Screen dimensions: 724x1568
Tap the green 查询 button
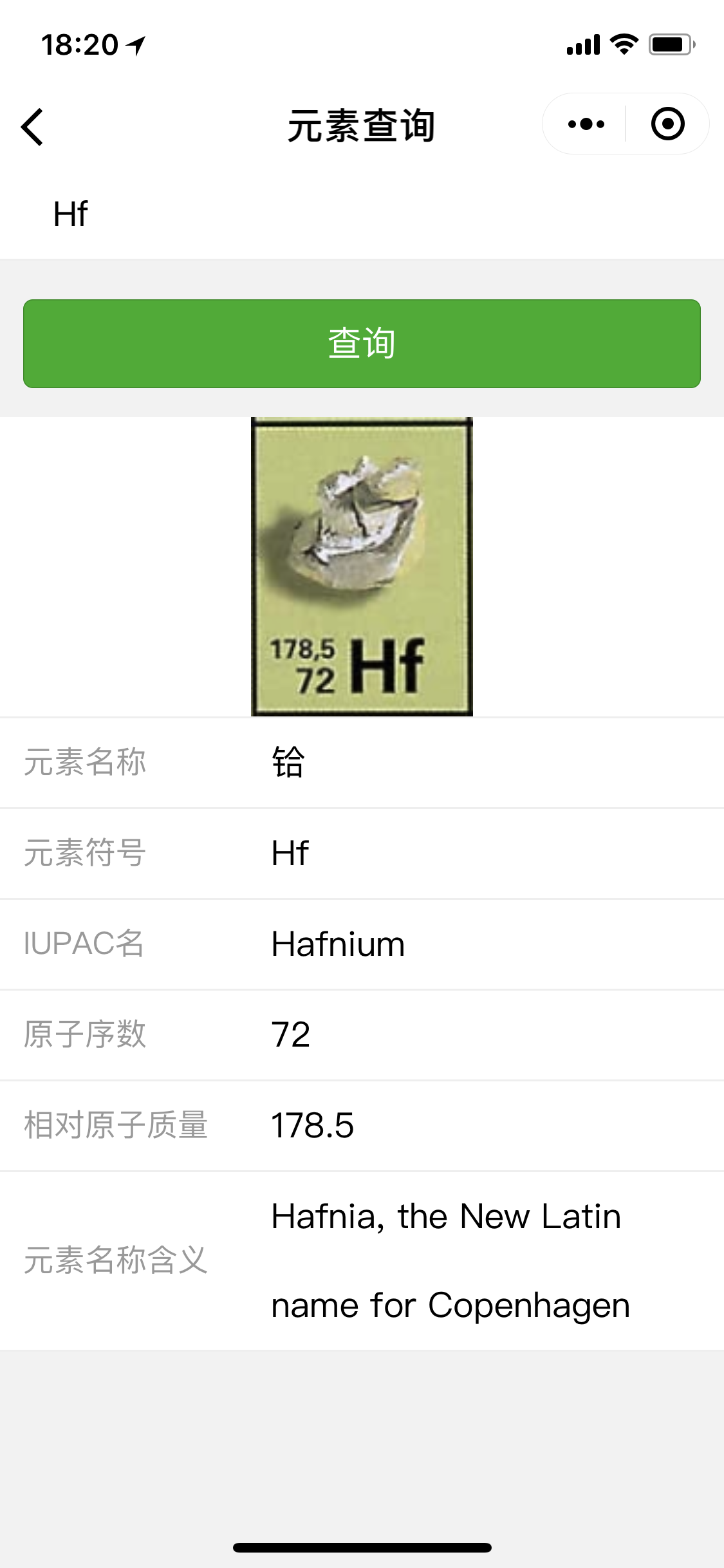362,344
